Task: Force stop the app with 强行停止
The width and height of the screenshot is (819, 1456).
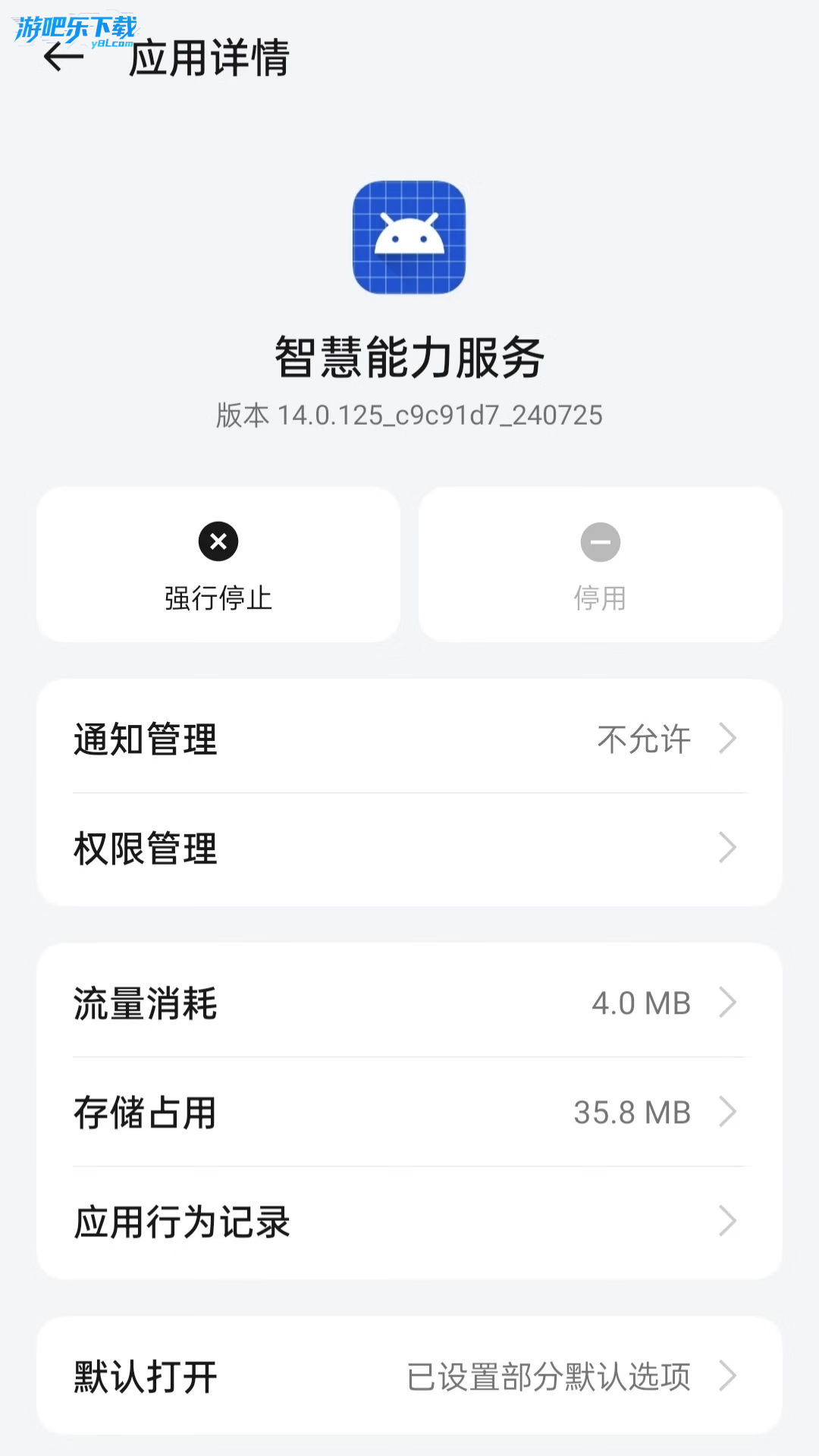Action: click(218, 565)
